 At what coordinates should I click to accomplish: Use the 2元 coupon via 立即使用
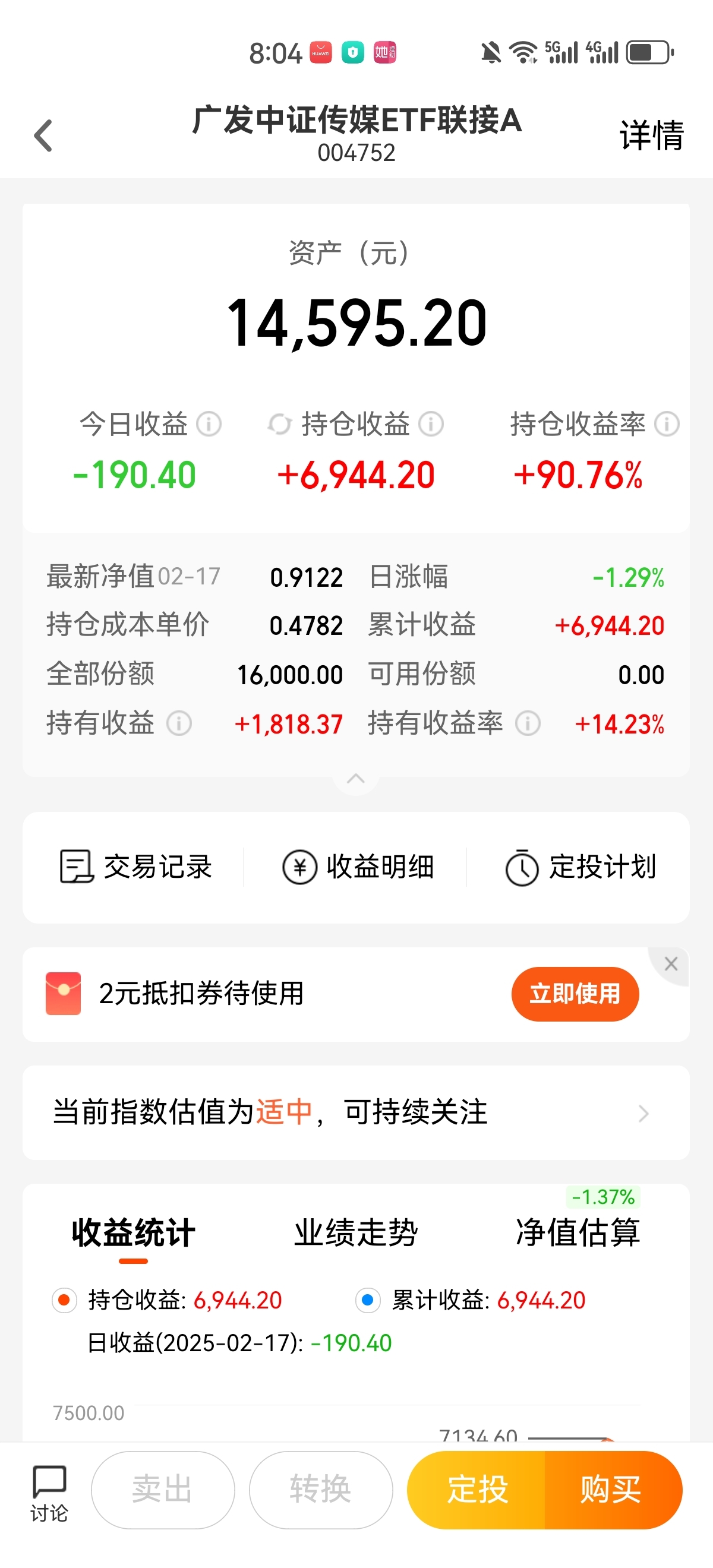click(575, 994)
